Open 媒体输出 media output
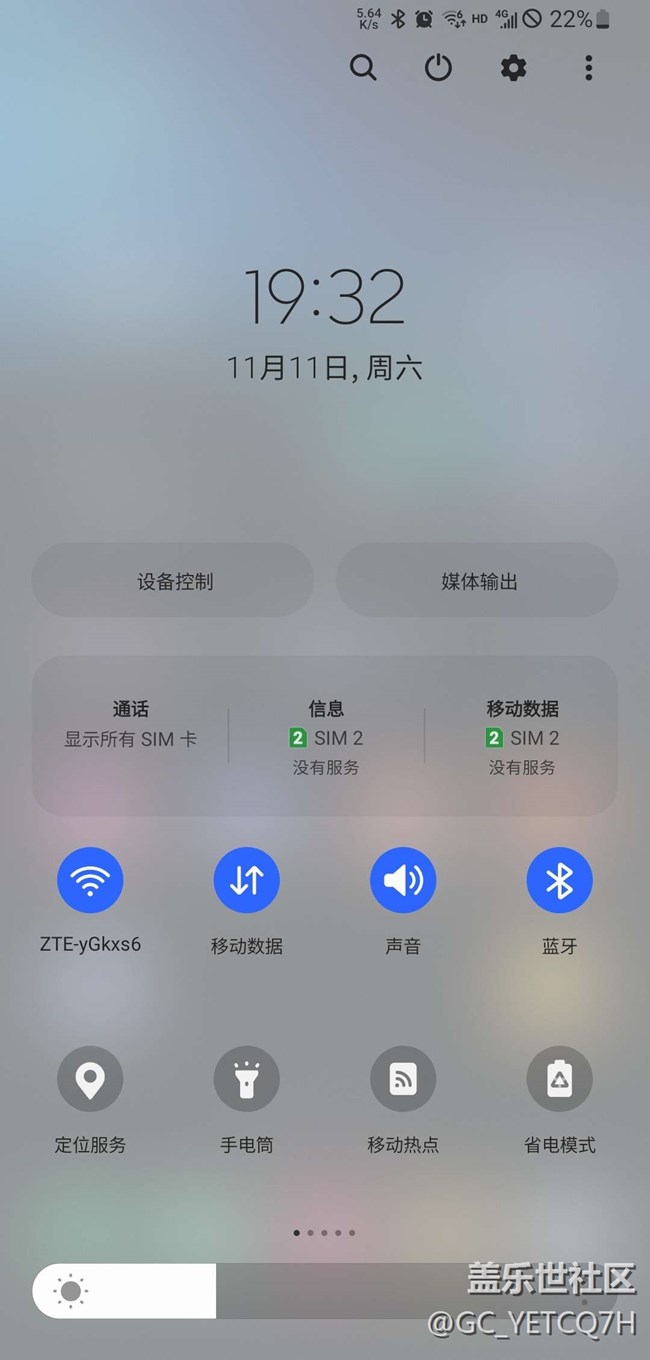 point(477,581)
